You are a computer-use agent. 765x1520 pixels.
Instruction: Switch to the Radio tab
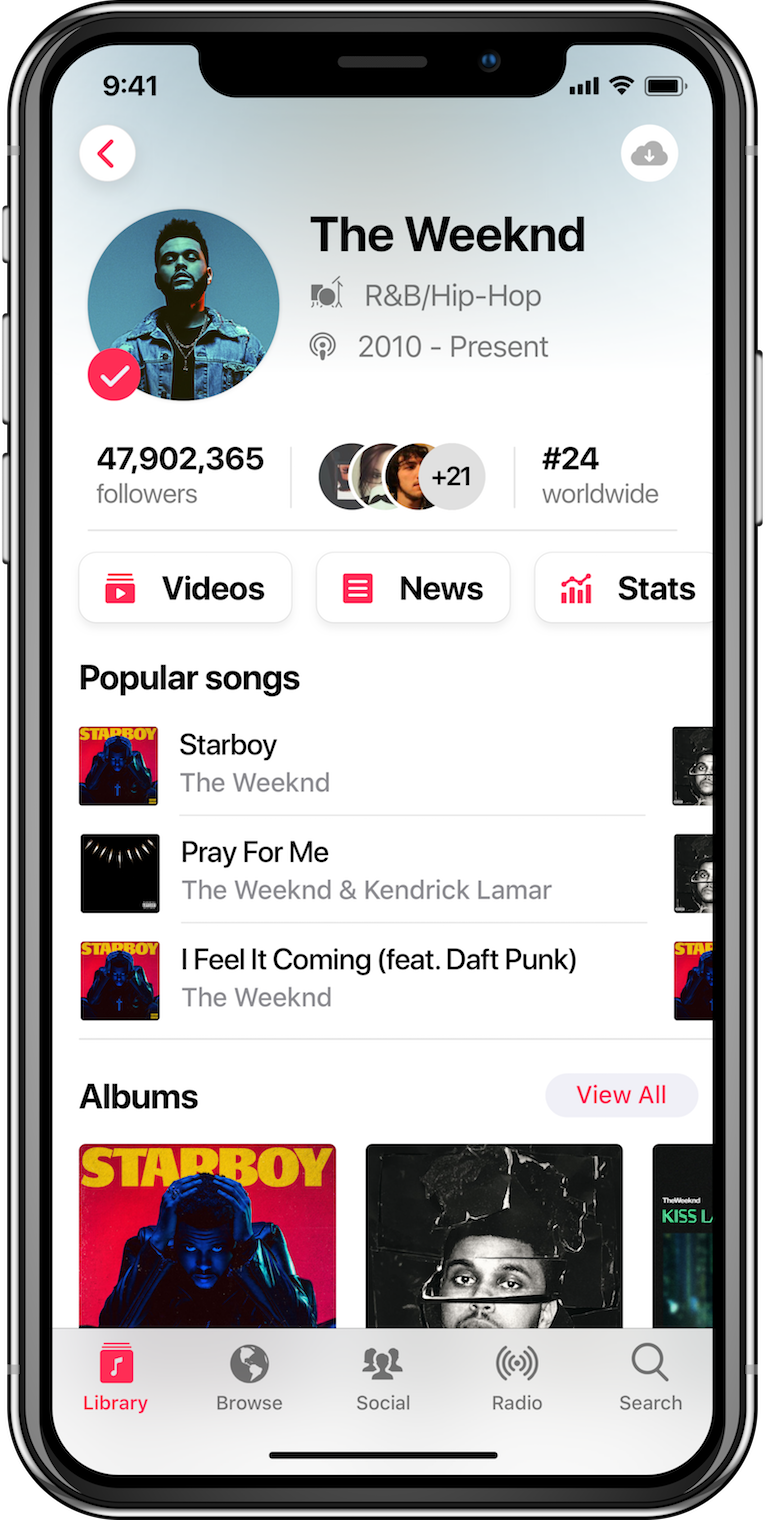517,1378
